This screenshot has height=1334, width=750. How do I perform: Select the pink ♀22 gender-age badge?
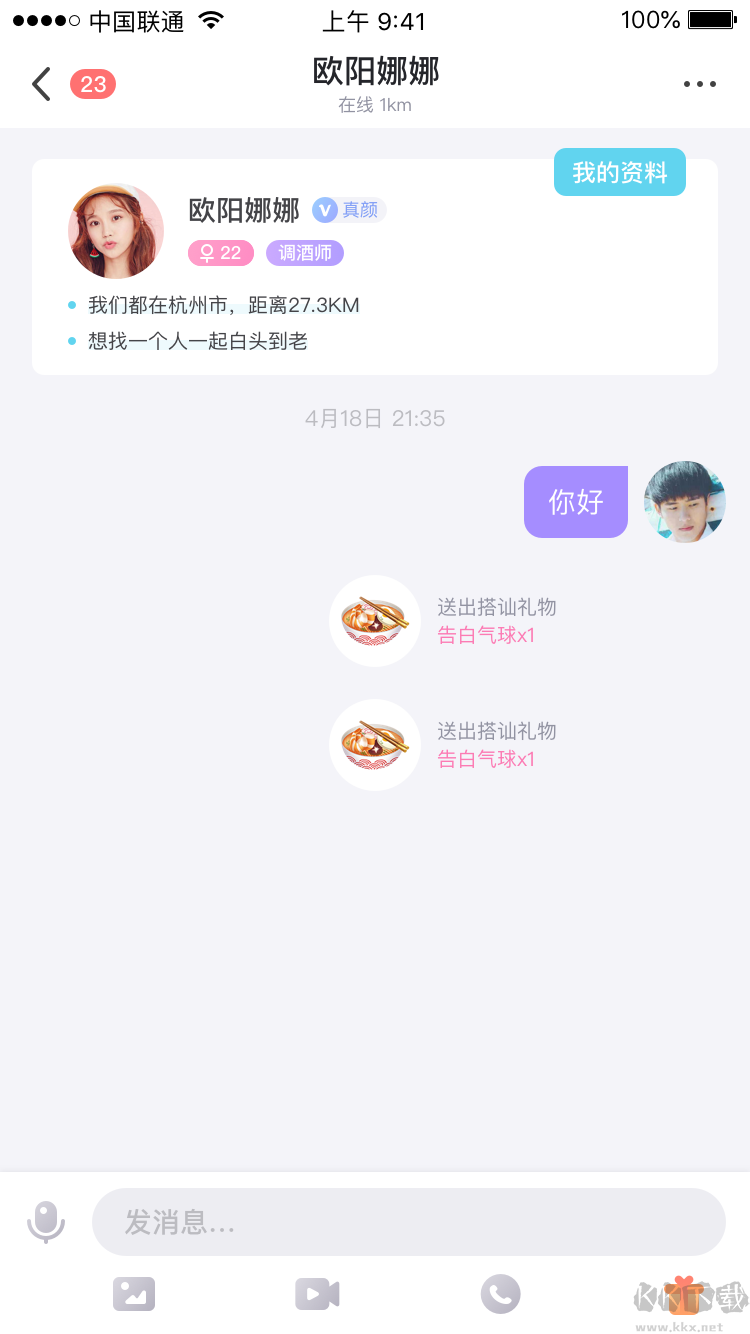coord(220,253)
